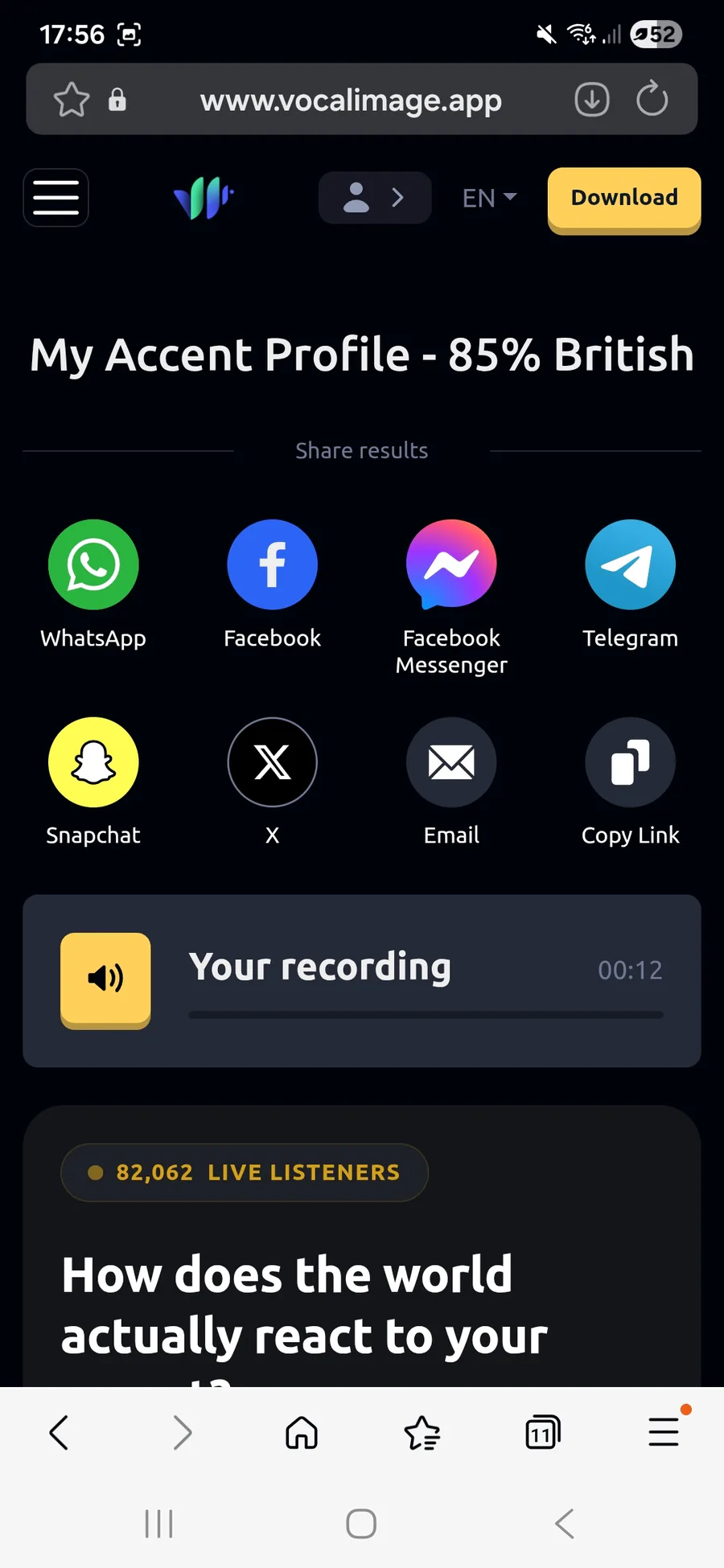
Task: Expand the EN language dropdown
Action: point(488,198)
